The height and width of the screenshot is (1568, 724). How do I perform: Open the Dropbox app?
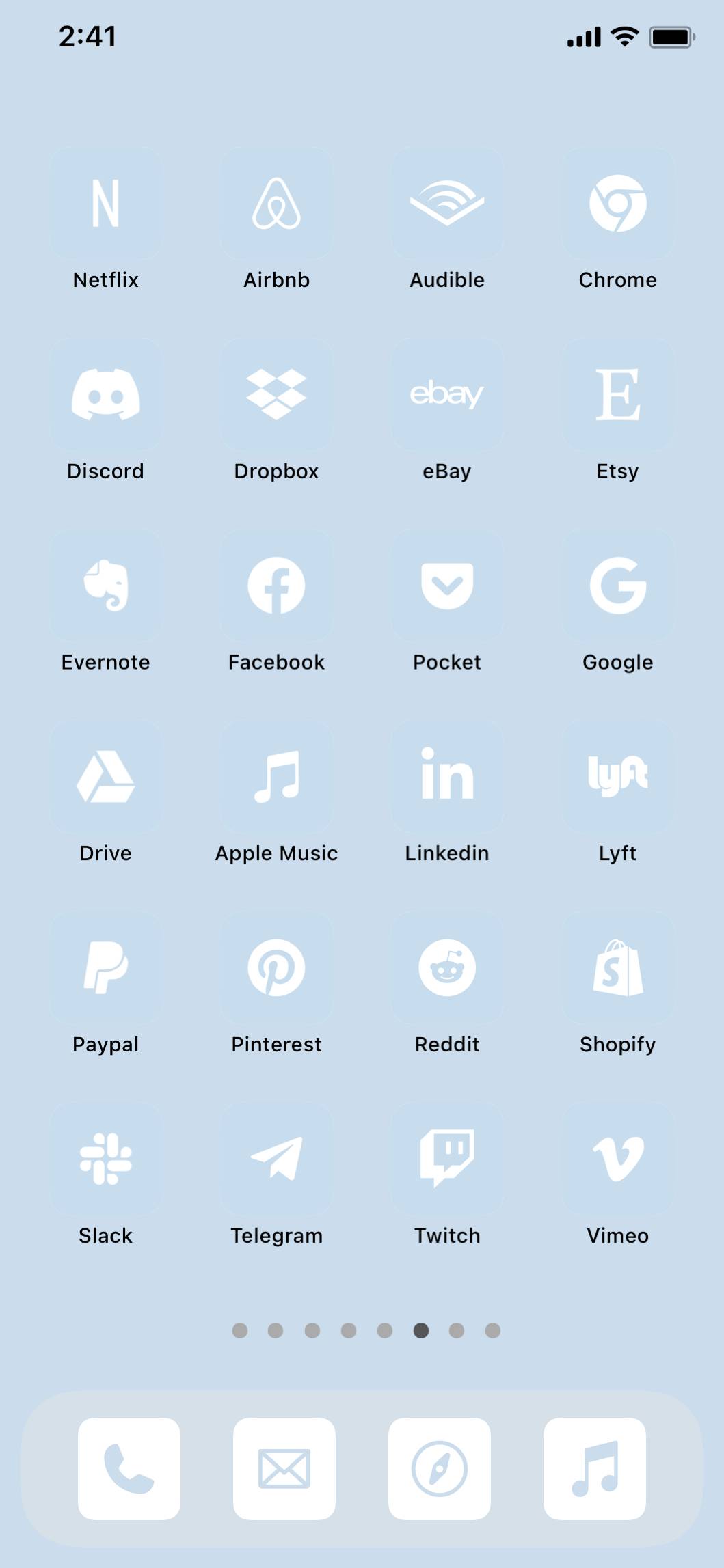pos(276,394)
